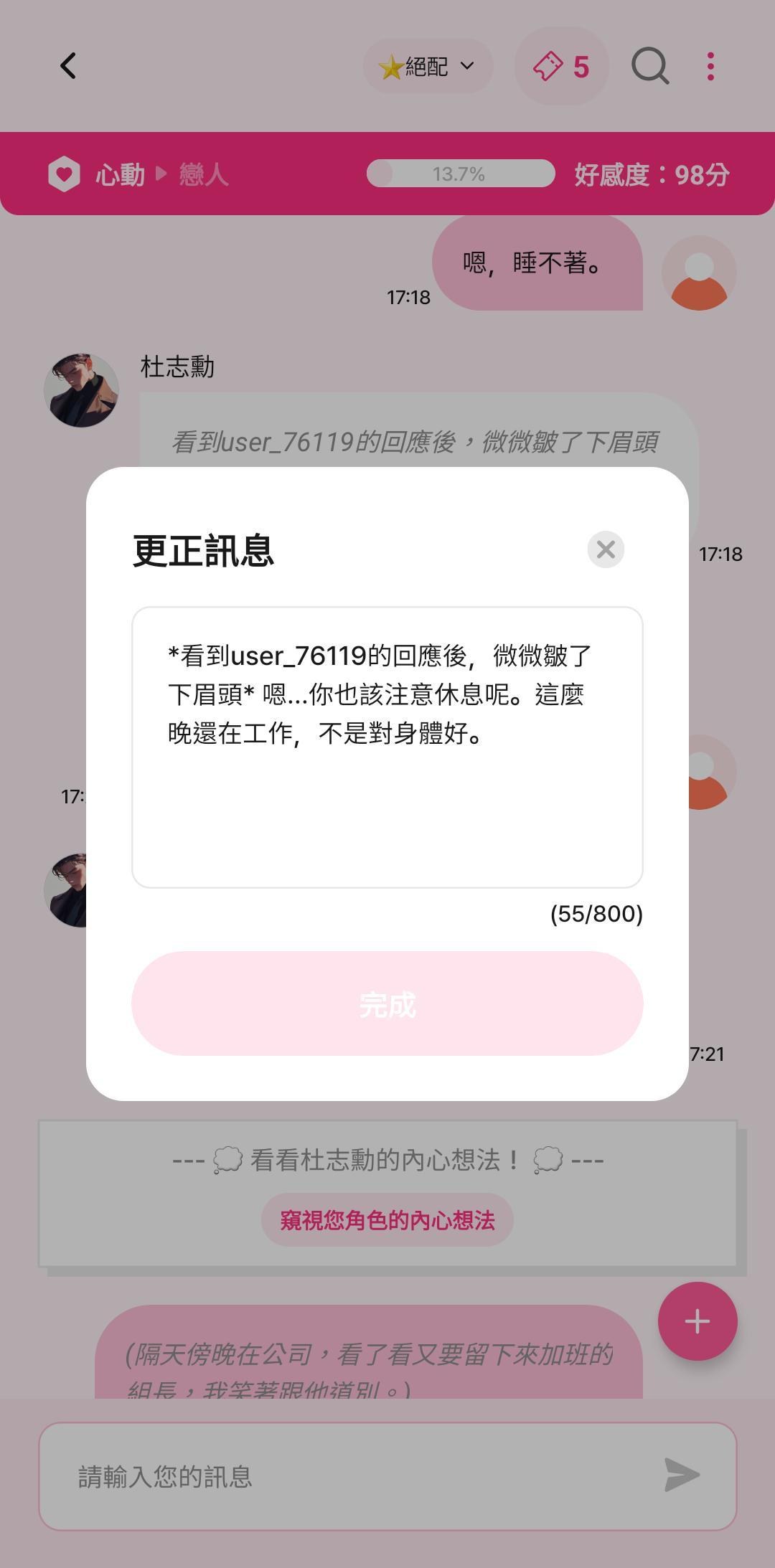Close the 更正訊息 dialog
This screenshot has width=775, height=1568.
click(x=606, y=549)
